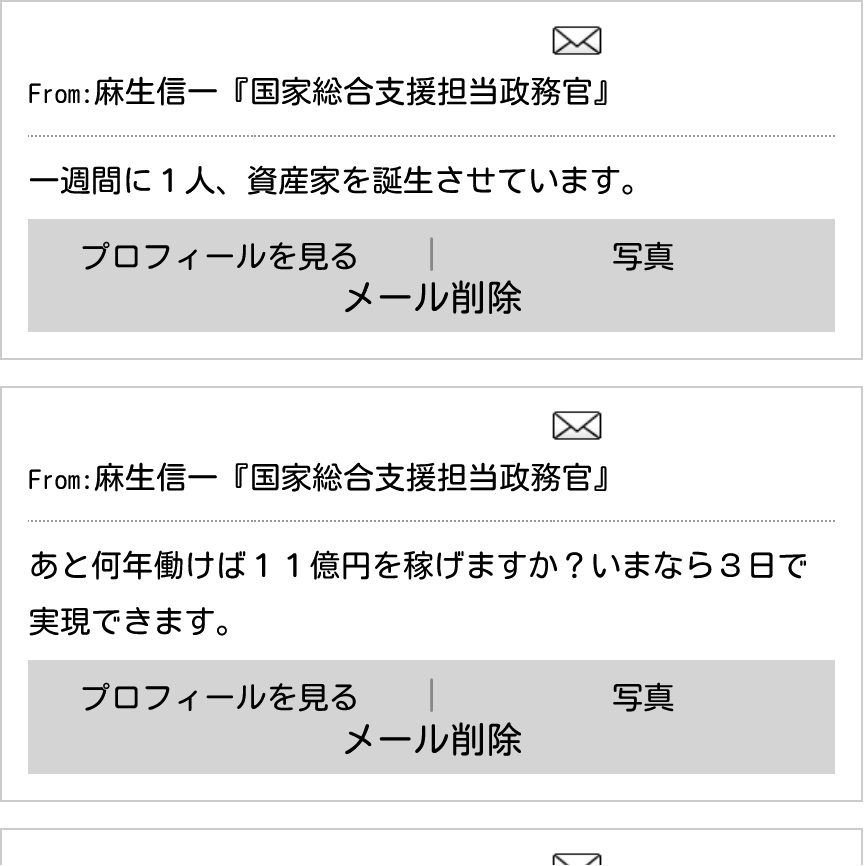Click プロフィールを見る on the second email
The image size is (864, 866).
click(220, 698)
